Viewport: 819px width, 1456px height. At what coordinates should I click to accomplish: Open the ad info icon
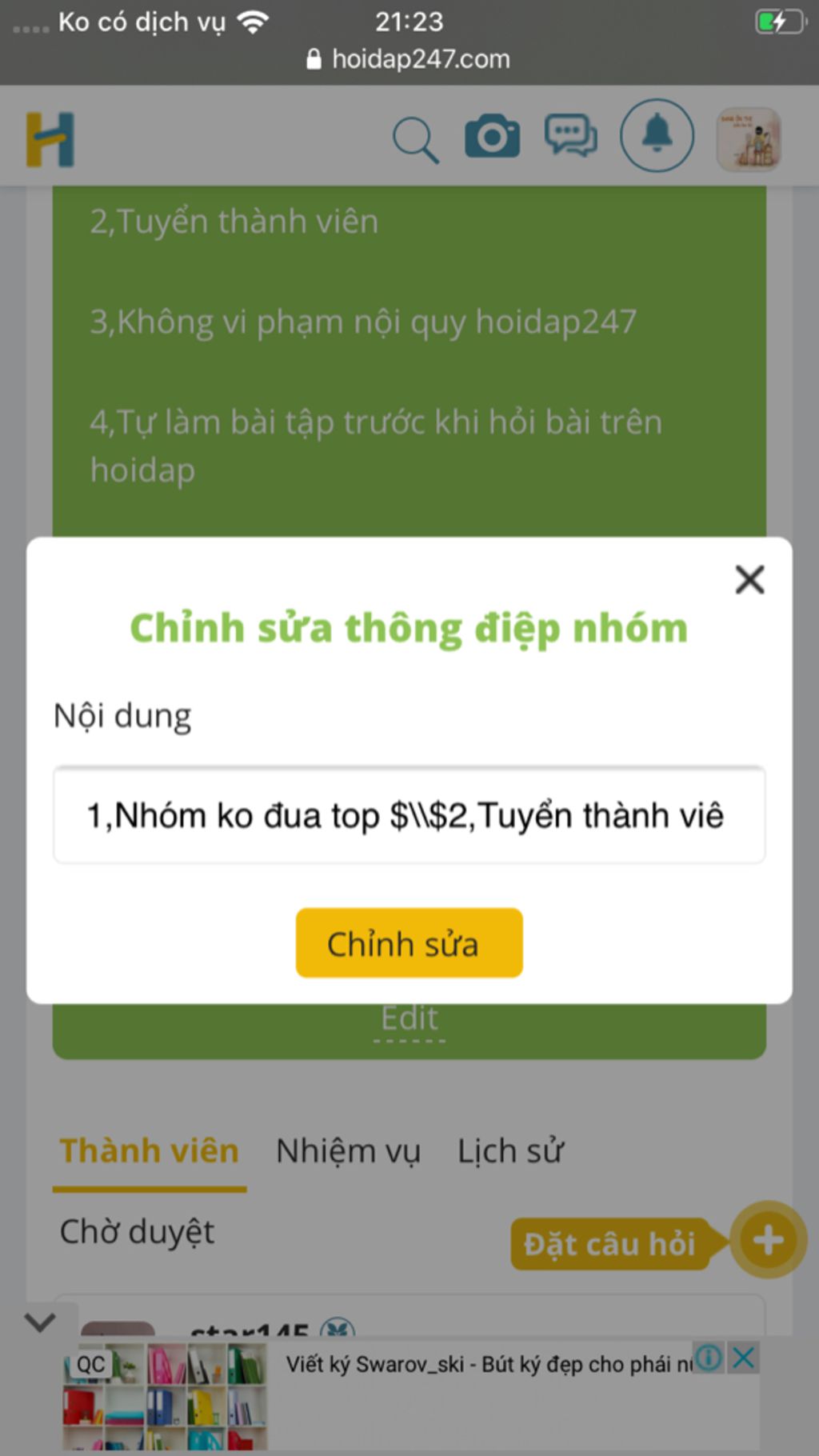coord(709,1358)
